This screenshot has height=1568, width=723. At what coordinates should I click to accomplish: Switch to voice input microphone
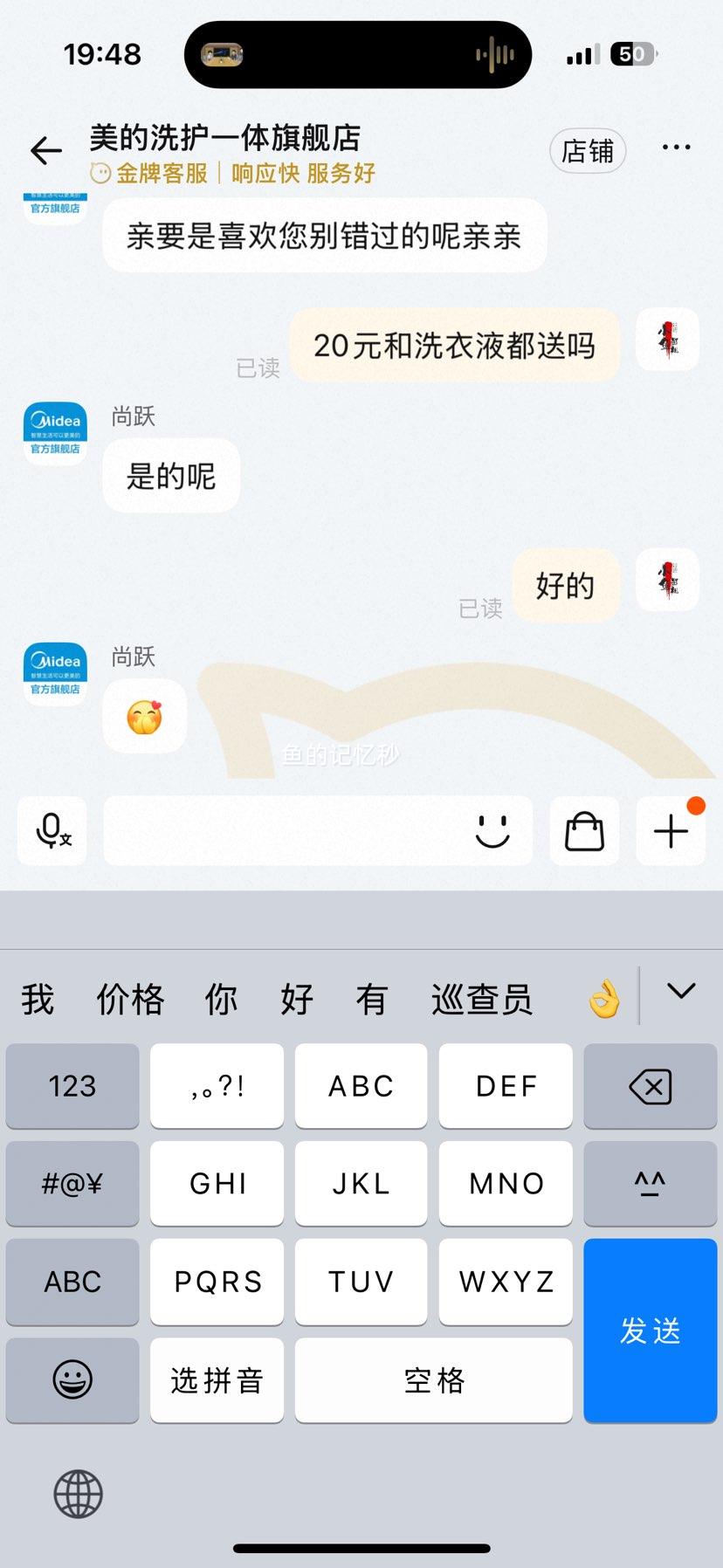coord(52,831)
